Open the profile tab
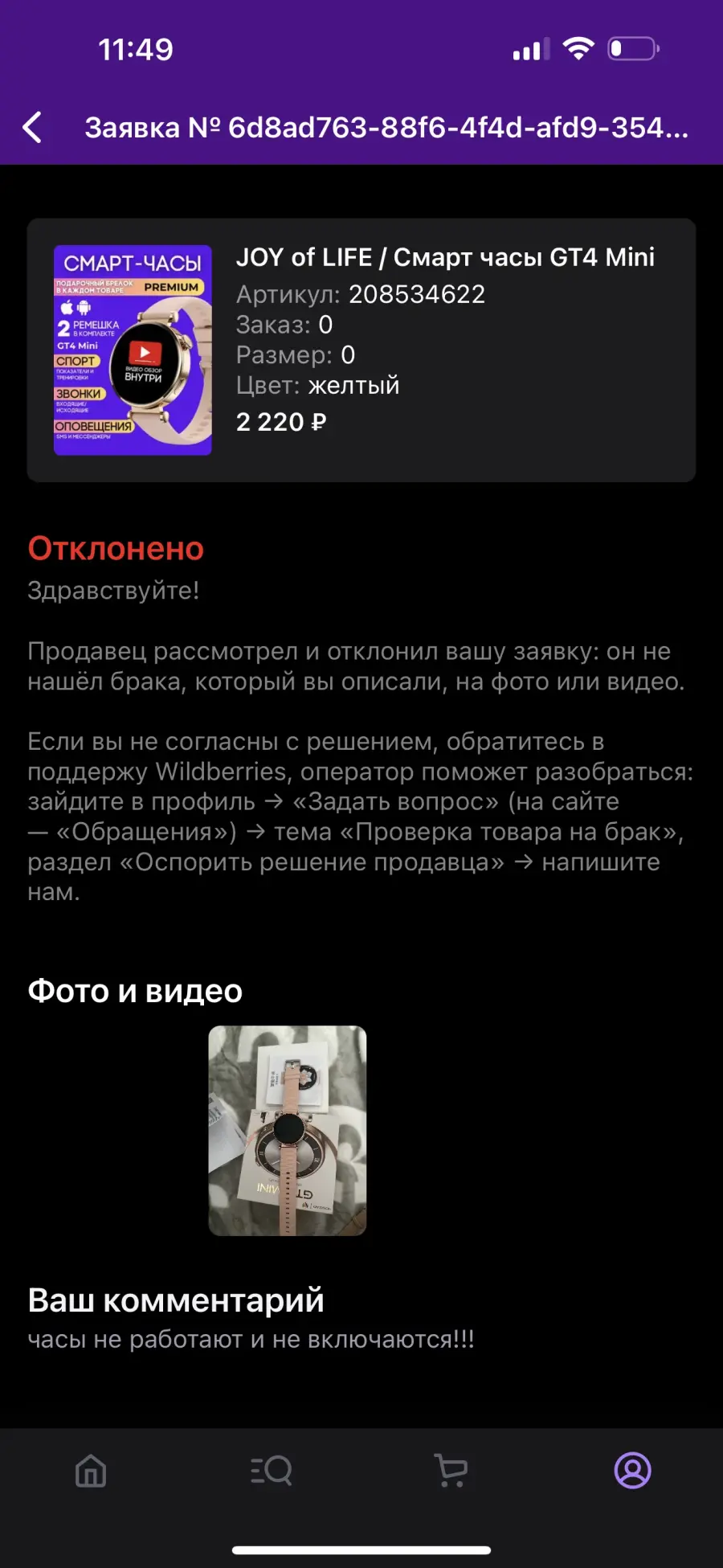 point(632,1471)
